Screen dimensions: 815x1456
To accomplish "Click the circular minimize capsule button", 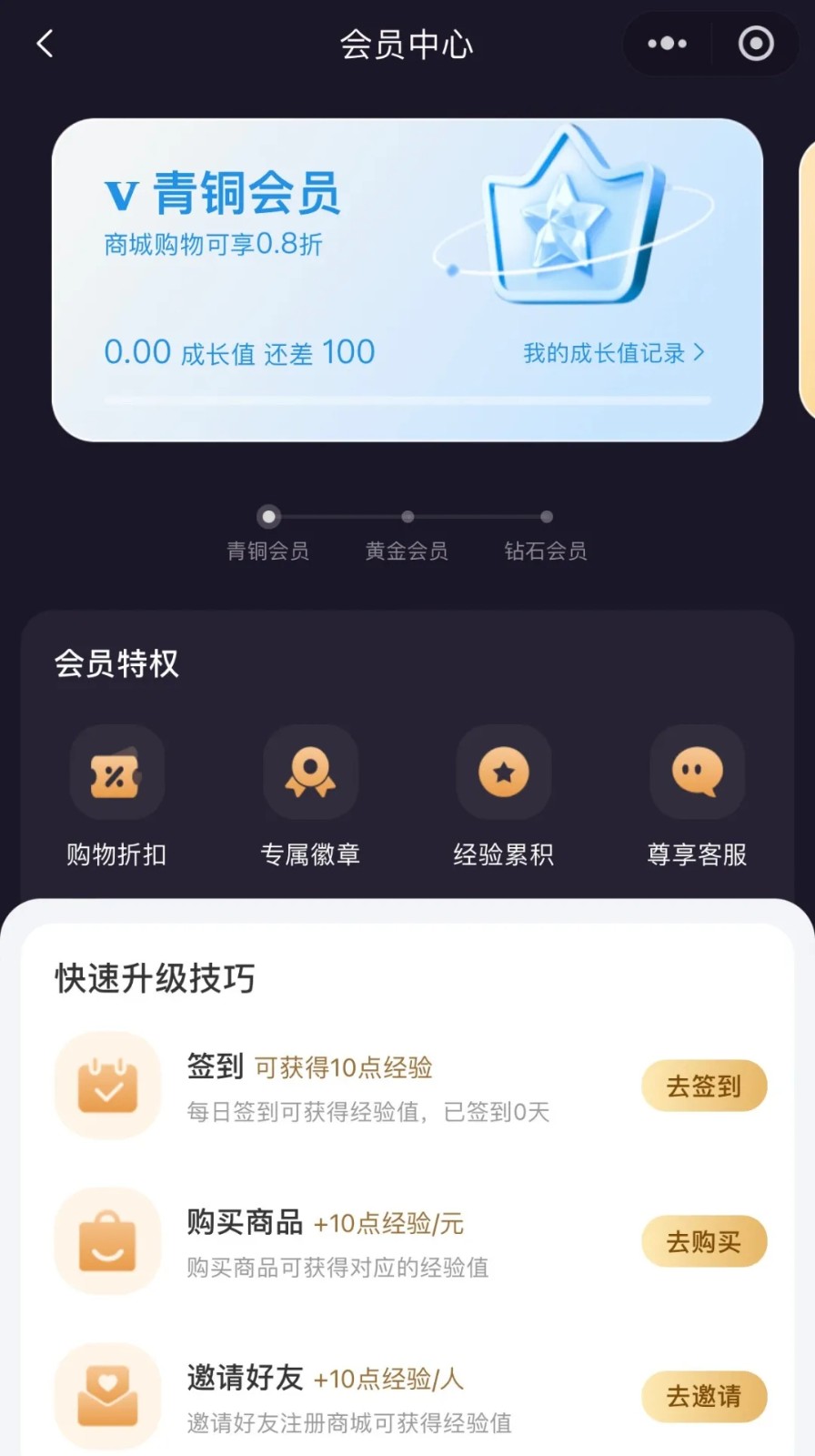I will [x=756, y=44].
